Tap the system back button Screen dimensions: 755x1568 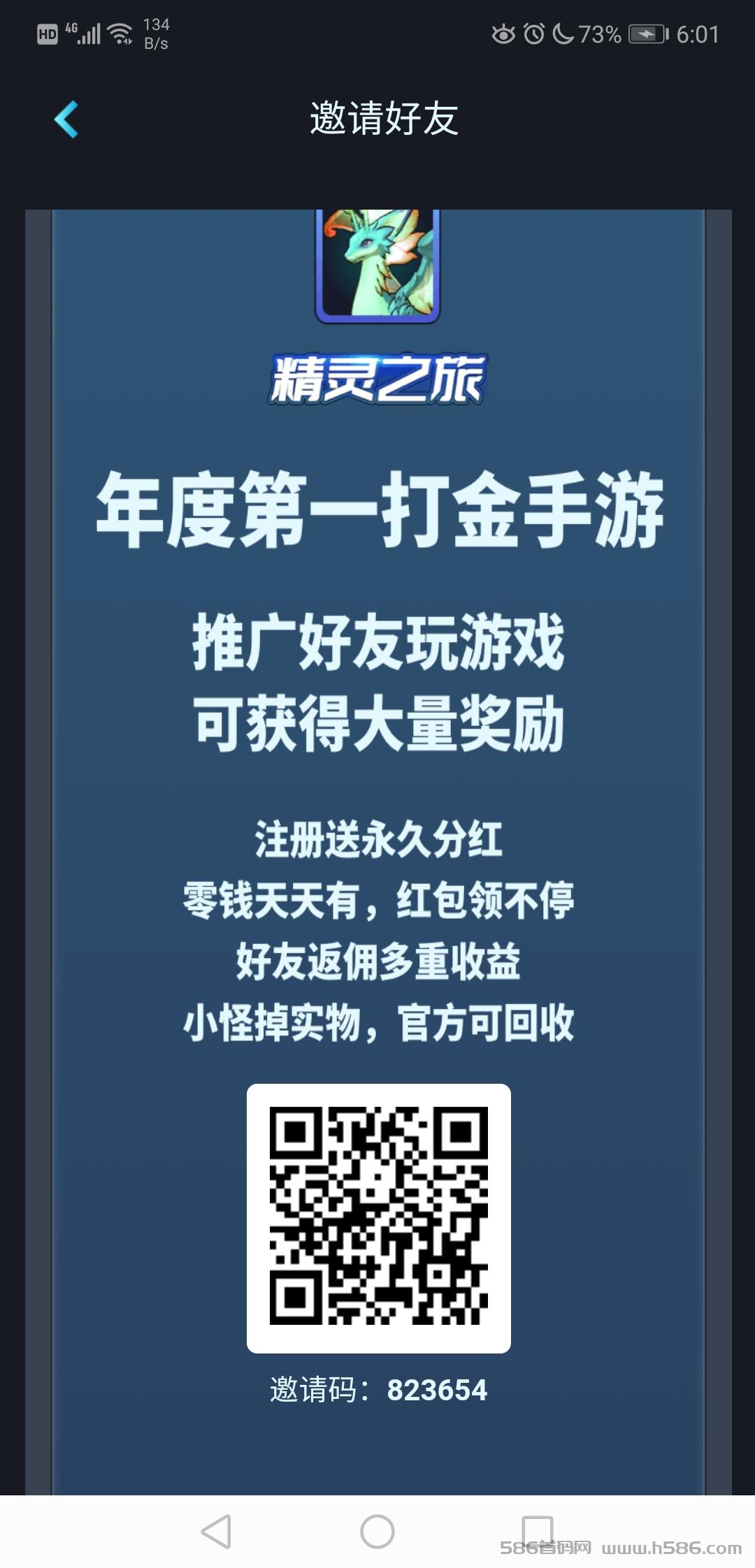point(216,1532)
